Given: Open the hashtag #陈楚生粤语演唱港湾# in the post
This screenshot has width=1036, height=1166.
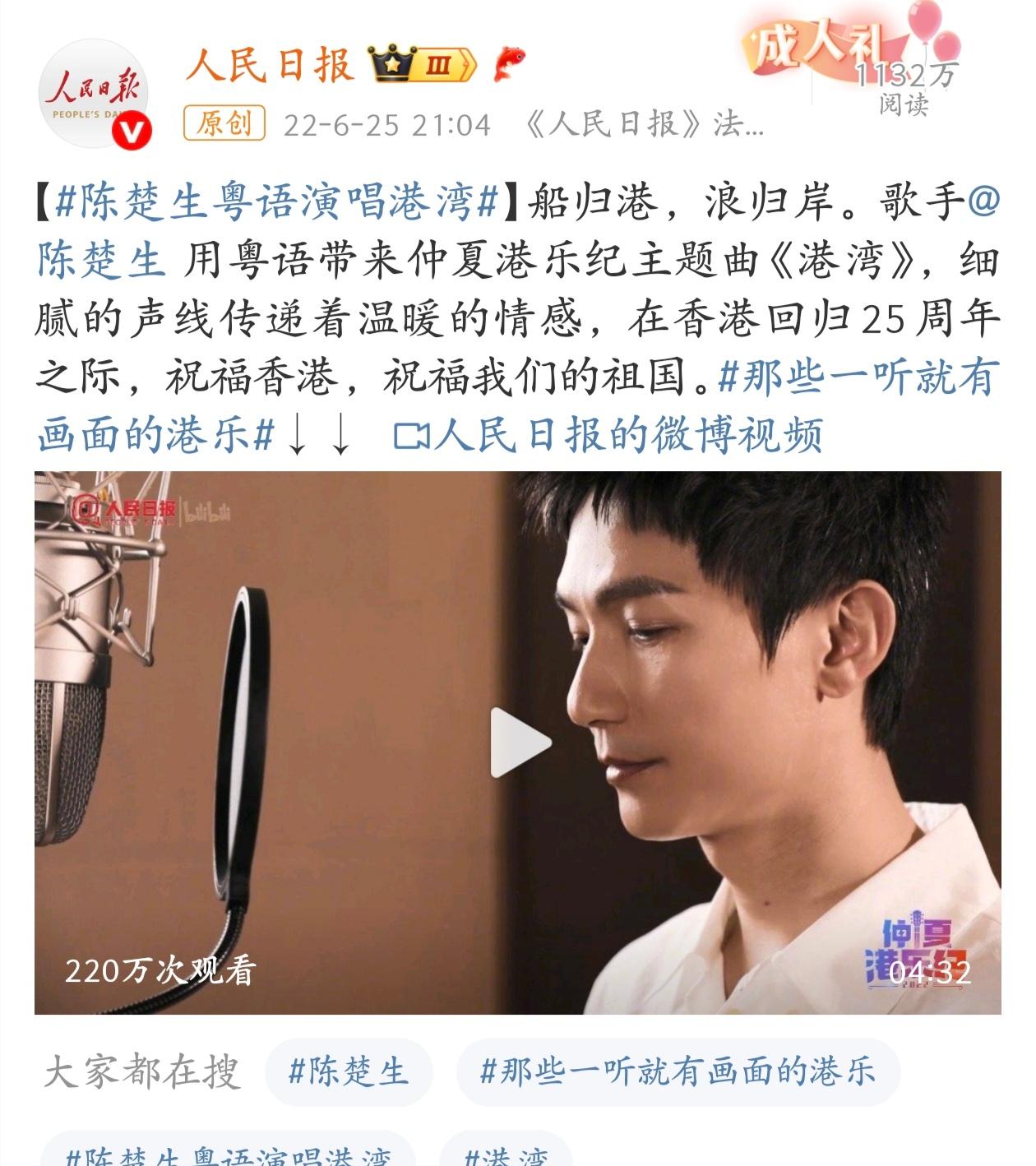Looking at the screenshot, I should [277, 201].
